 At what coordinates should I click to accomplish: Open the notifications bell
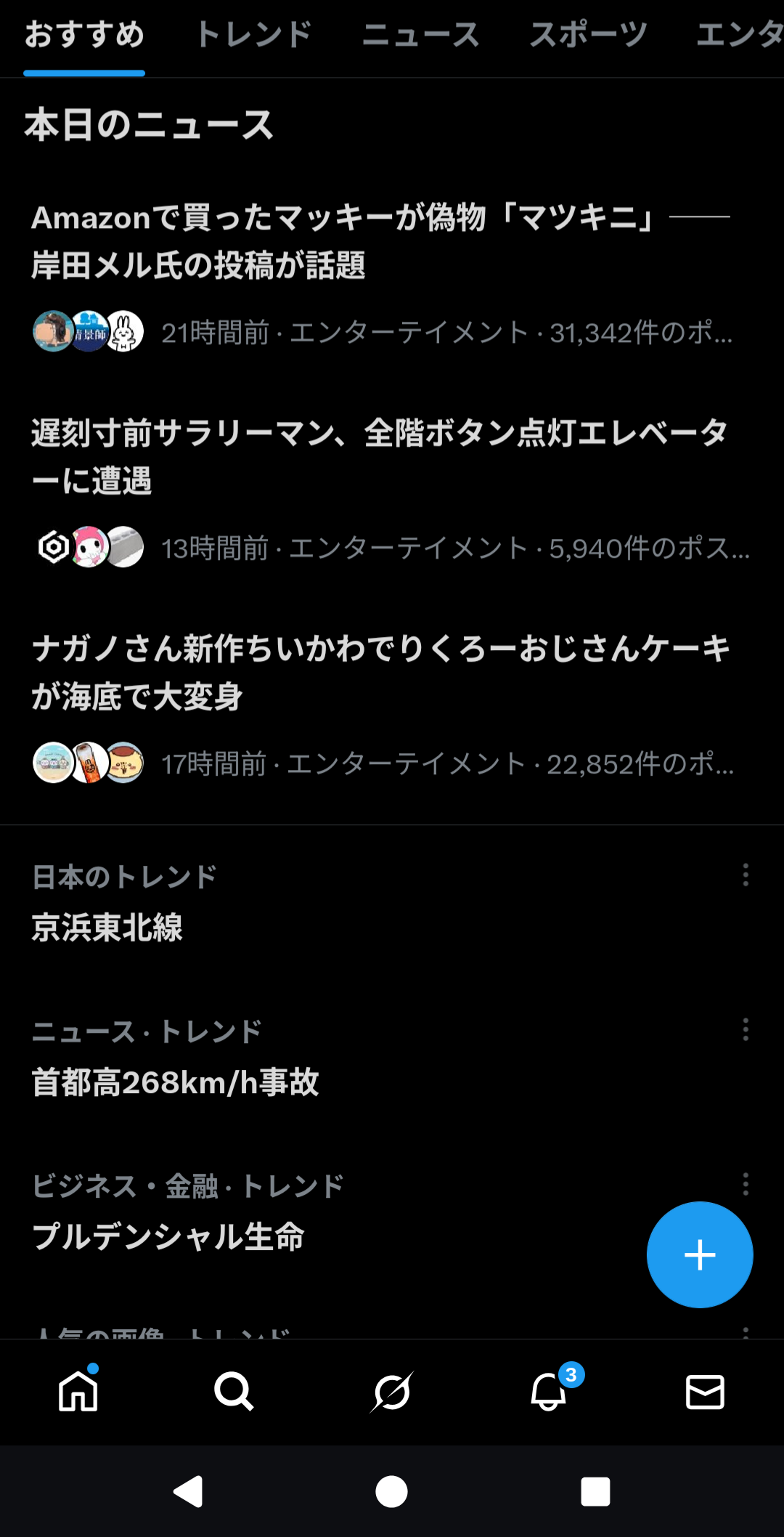(x=549, y=1392)
